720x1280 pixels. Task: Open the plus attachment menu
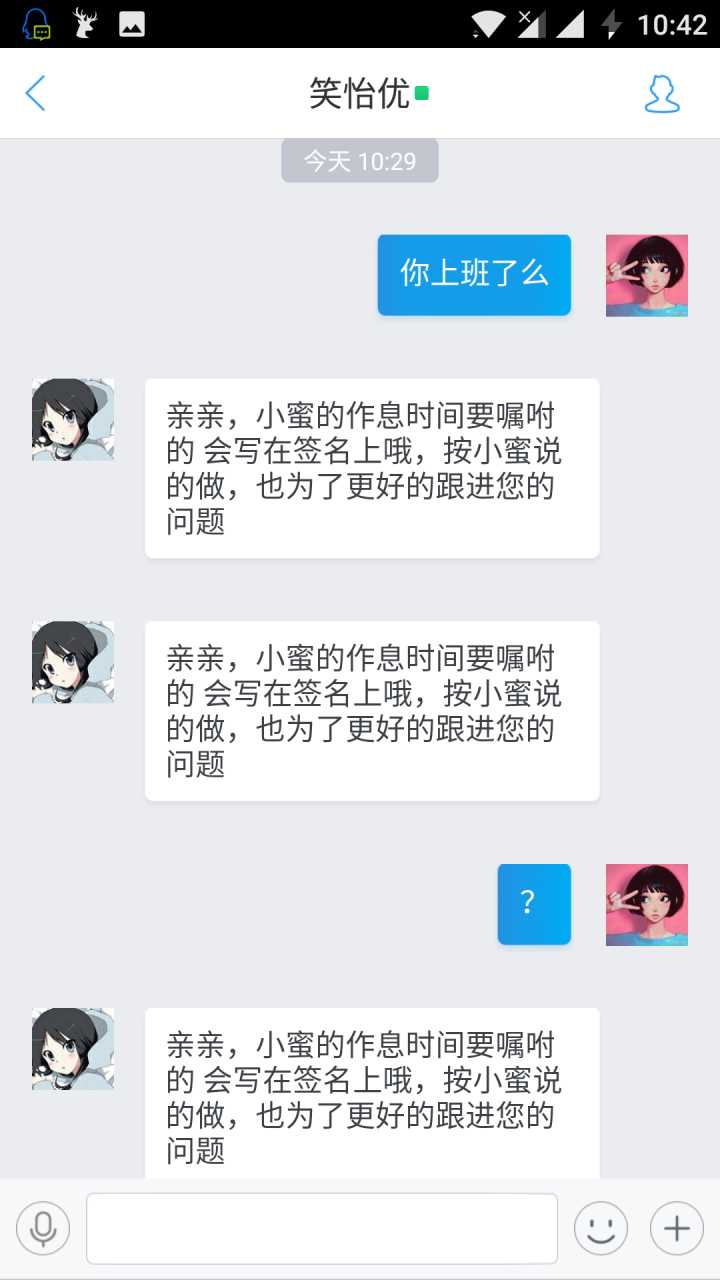click(x=677, y=1228)
